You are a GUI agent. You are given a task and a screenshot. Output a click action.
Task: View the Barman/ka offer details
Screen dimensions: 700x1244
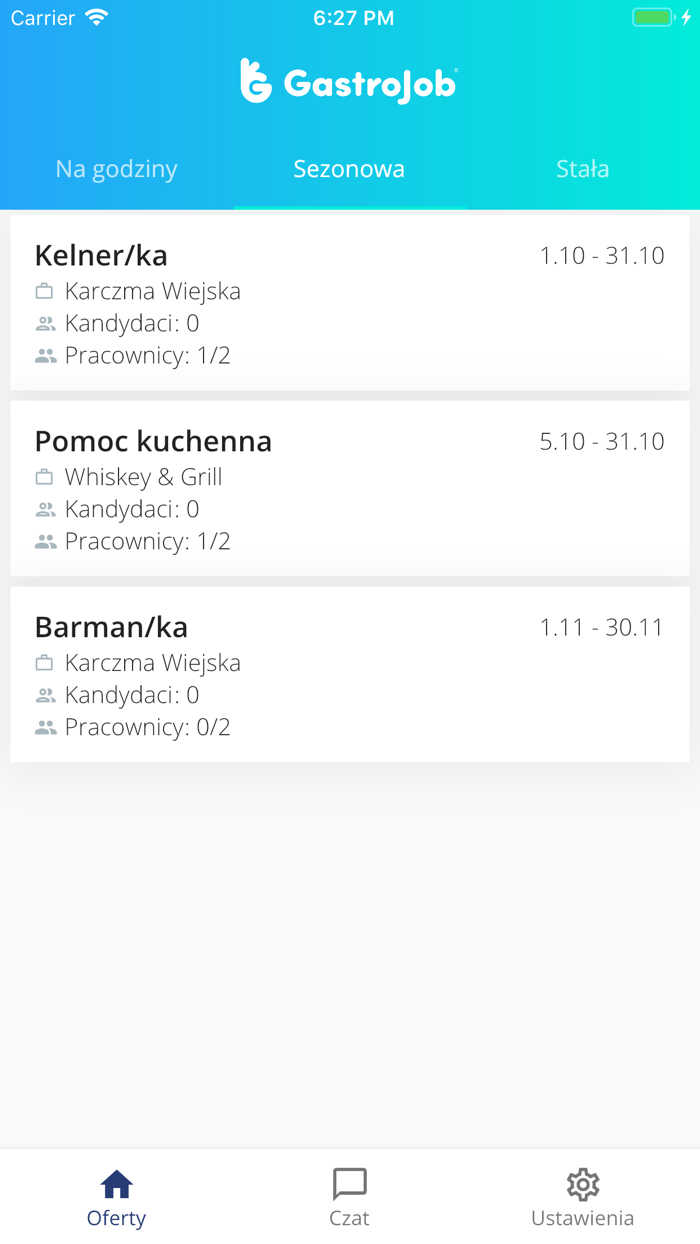pyautogui.click(x=349, y=675)
